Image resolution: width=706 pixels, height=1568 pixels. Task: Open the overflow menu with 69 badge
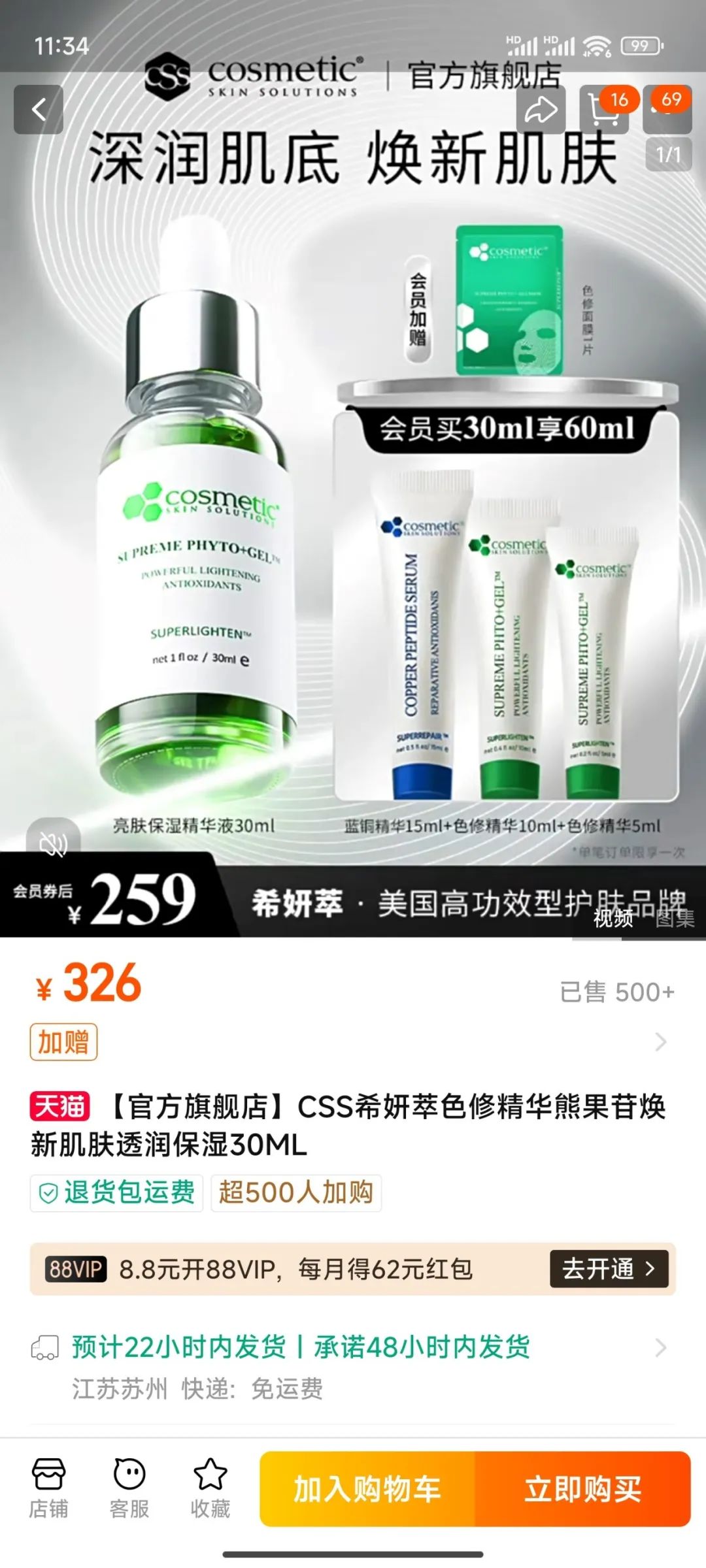tap(667, 110)
